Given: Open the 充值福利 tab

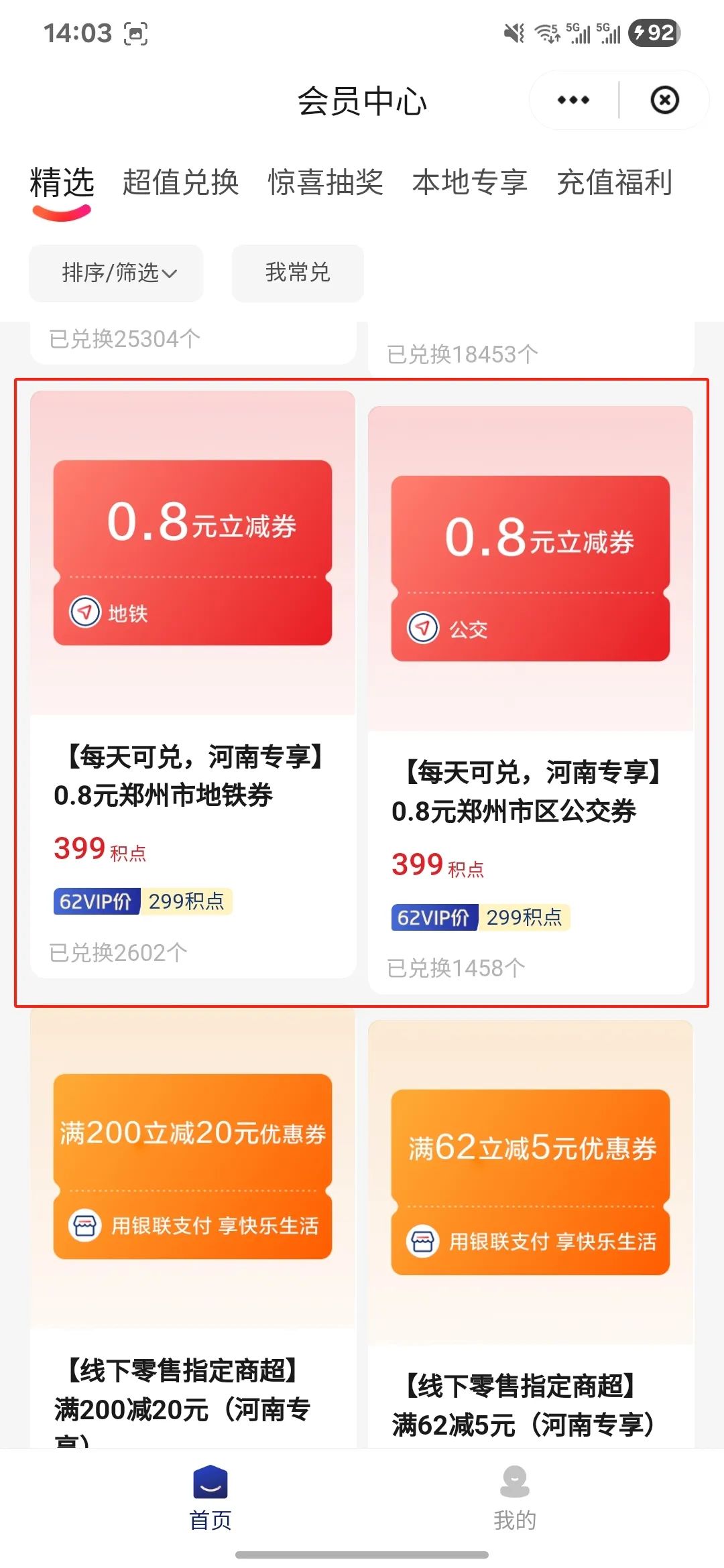Looking at the screenshot, I should (615, 183).
